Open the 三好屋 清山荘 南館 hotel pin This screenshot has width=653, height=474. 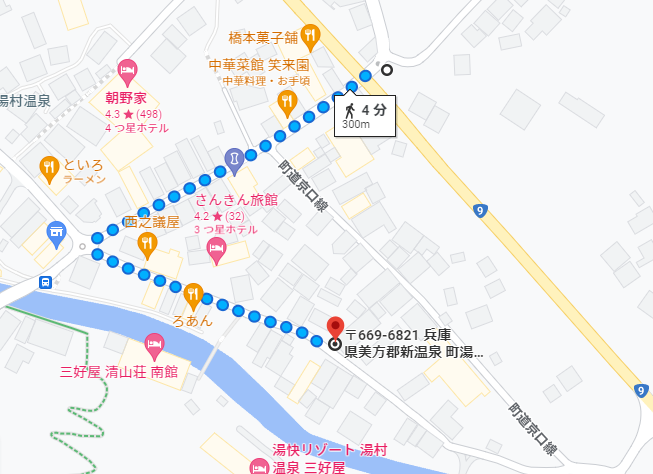pos(154,346)
